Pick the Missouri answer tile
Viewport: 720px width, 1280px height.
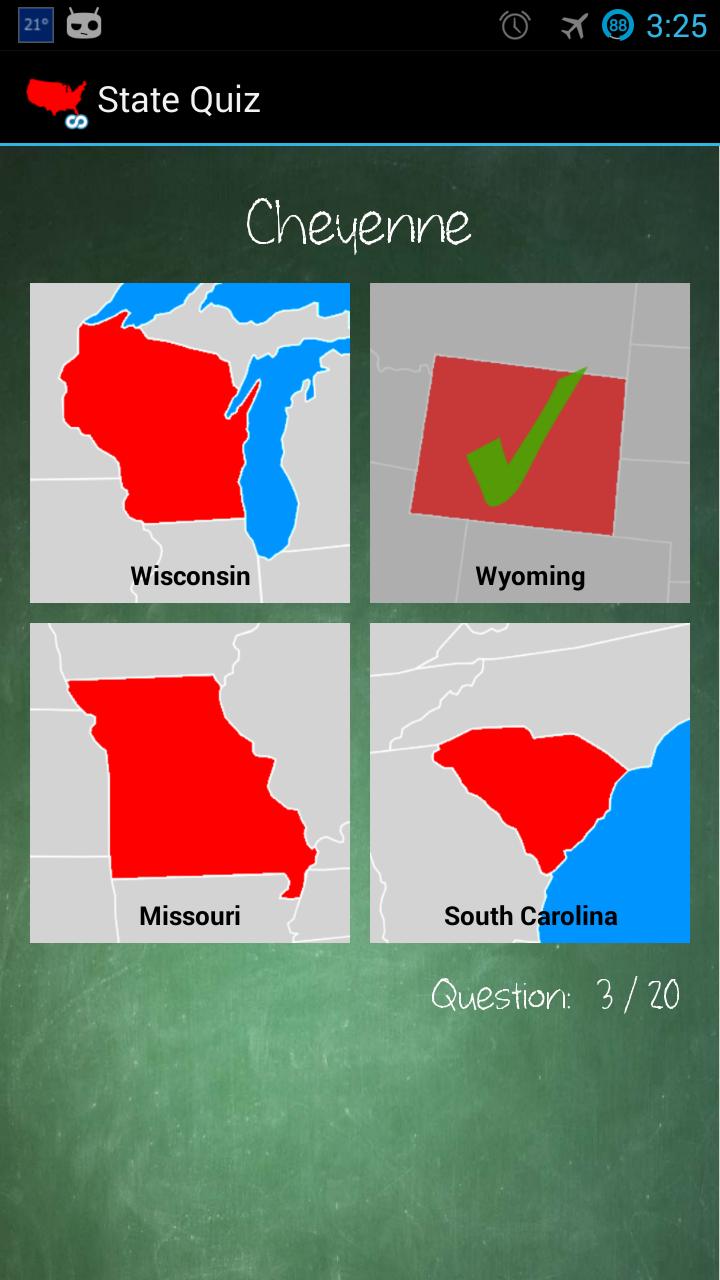[190, 783]
